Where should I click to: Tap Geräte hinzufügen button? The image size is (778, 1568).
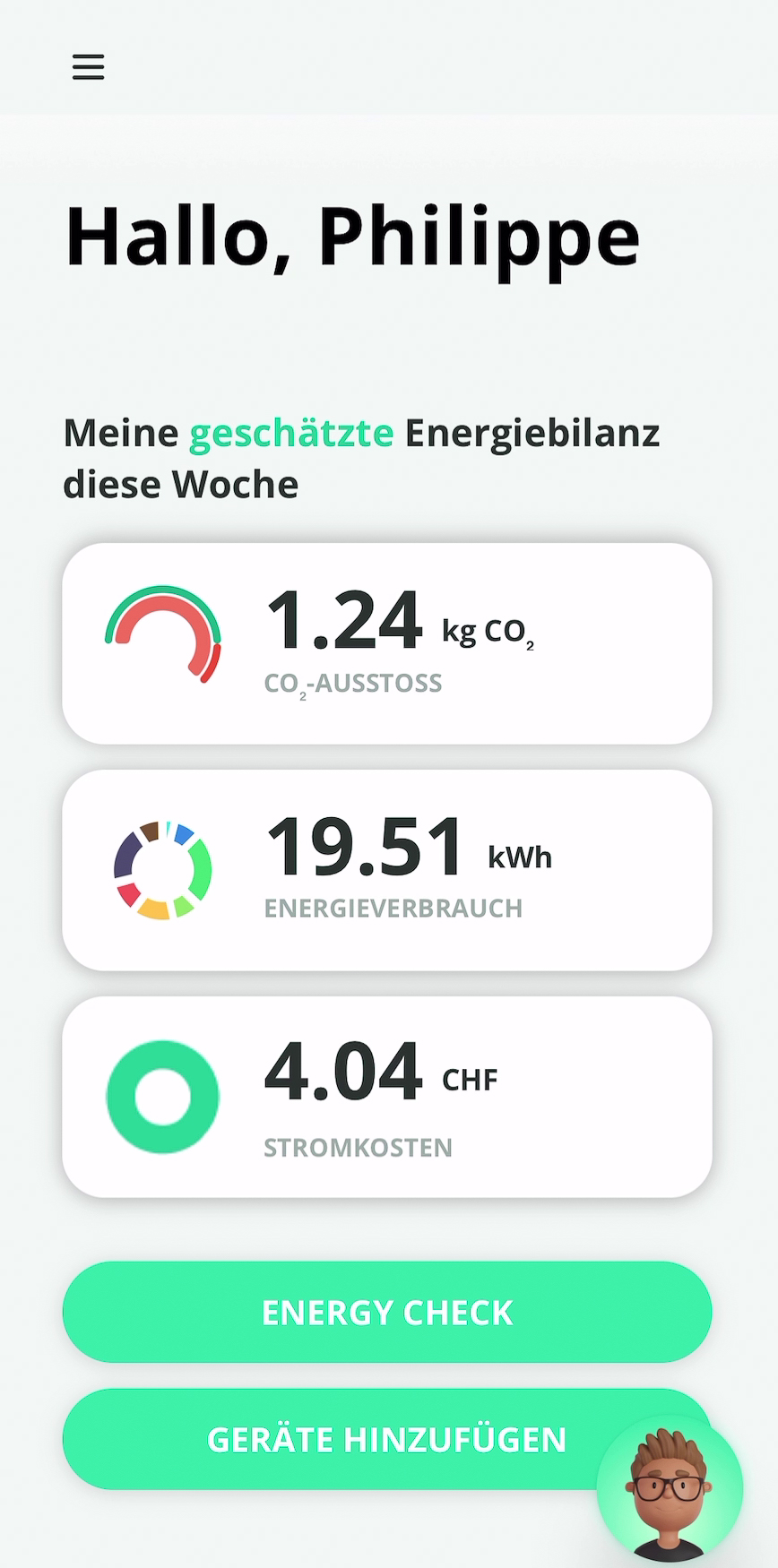(x=387, y=1439)
